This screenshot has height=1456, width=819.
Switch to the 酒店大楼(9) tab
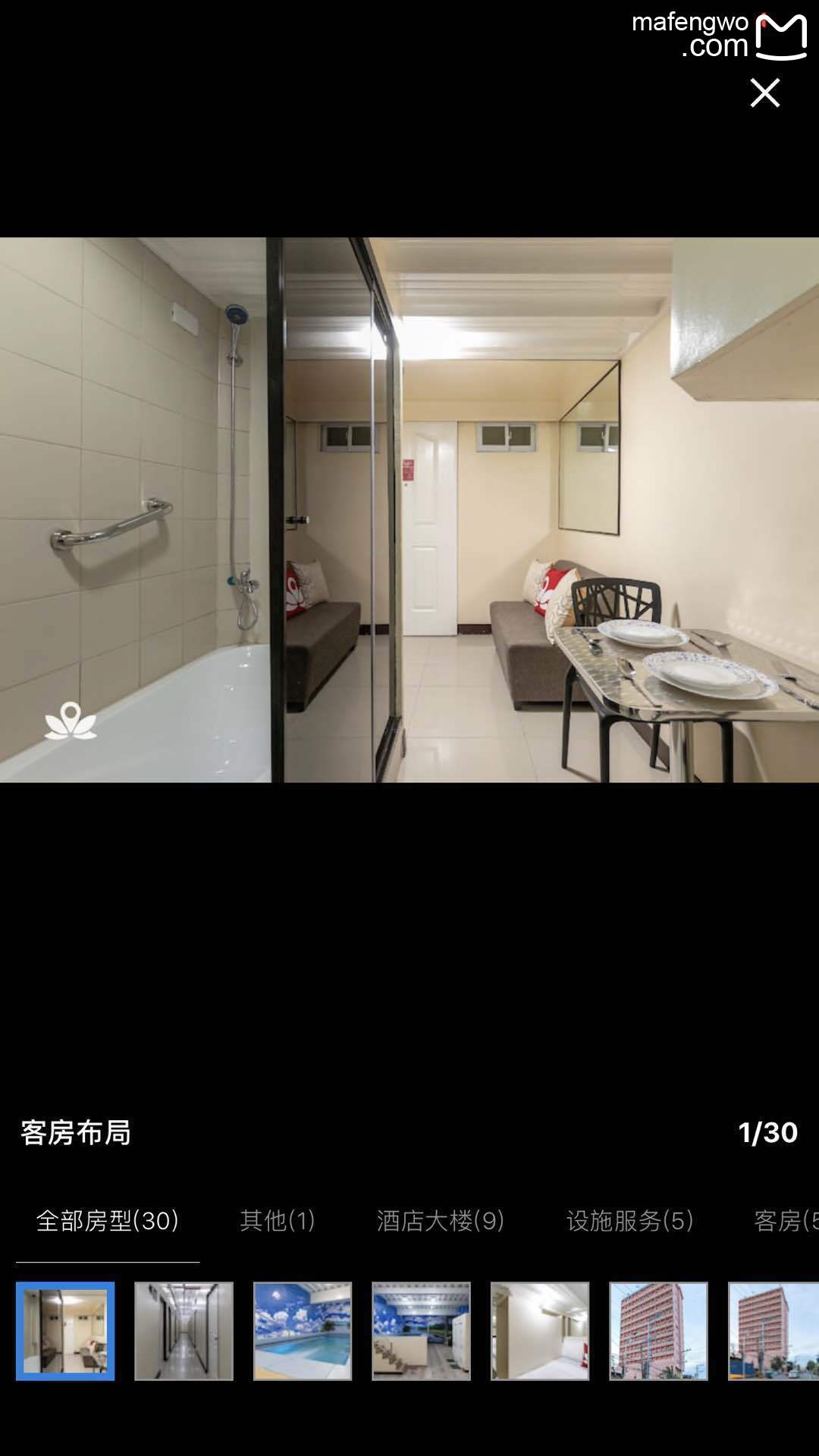point(441,1220)
